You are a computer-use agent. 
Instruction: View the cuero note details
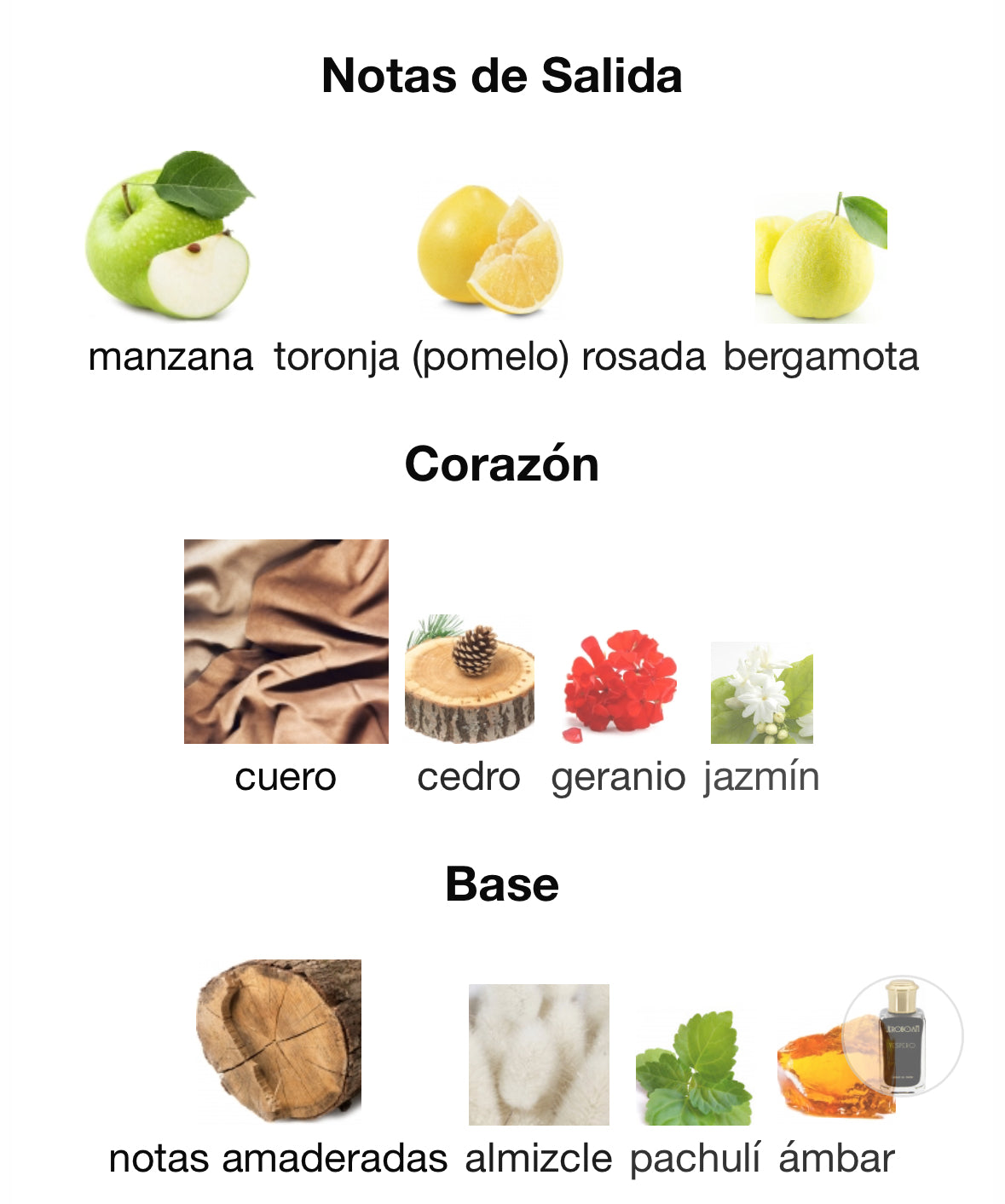point(286,642)
